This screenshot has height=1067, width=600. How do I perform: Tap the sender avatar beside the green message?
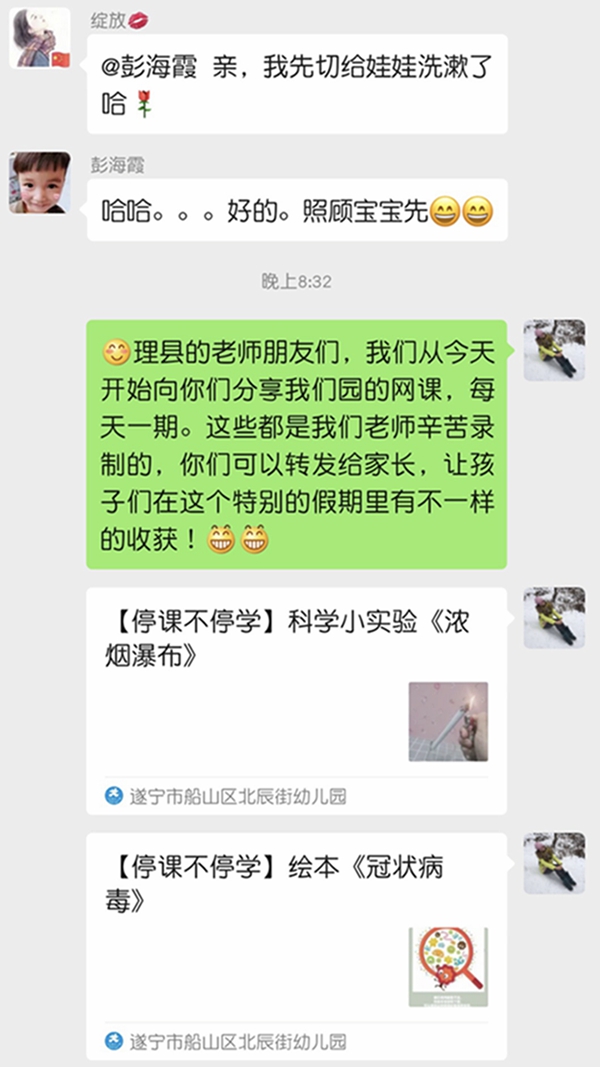click(x=554, y=350)
